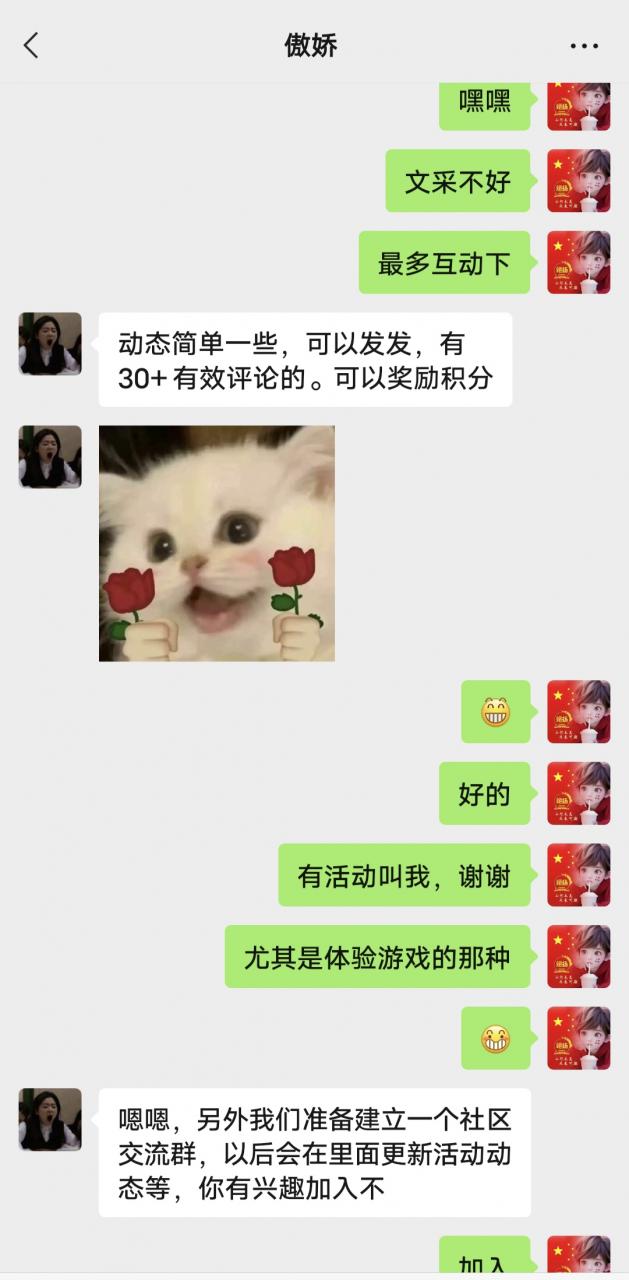Tap the avatar beside the 嗯嗯，另外我们准备 message
This screenshot has height=1280, width=629.
point(50,1119)
